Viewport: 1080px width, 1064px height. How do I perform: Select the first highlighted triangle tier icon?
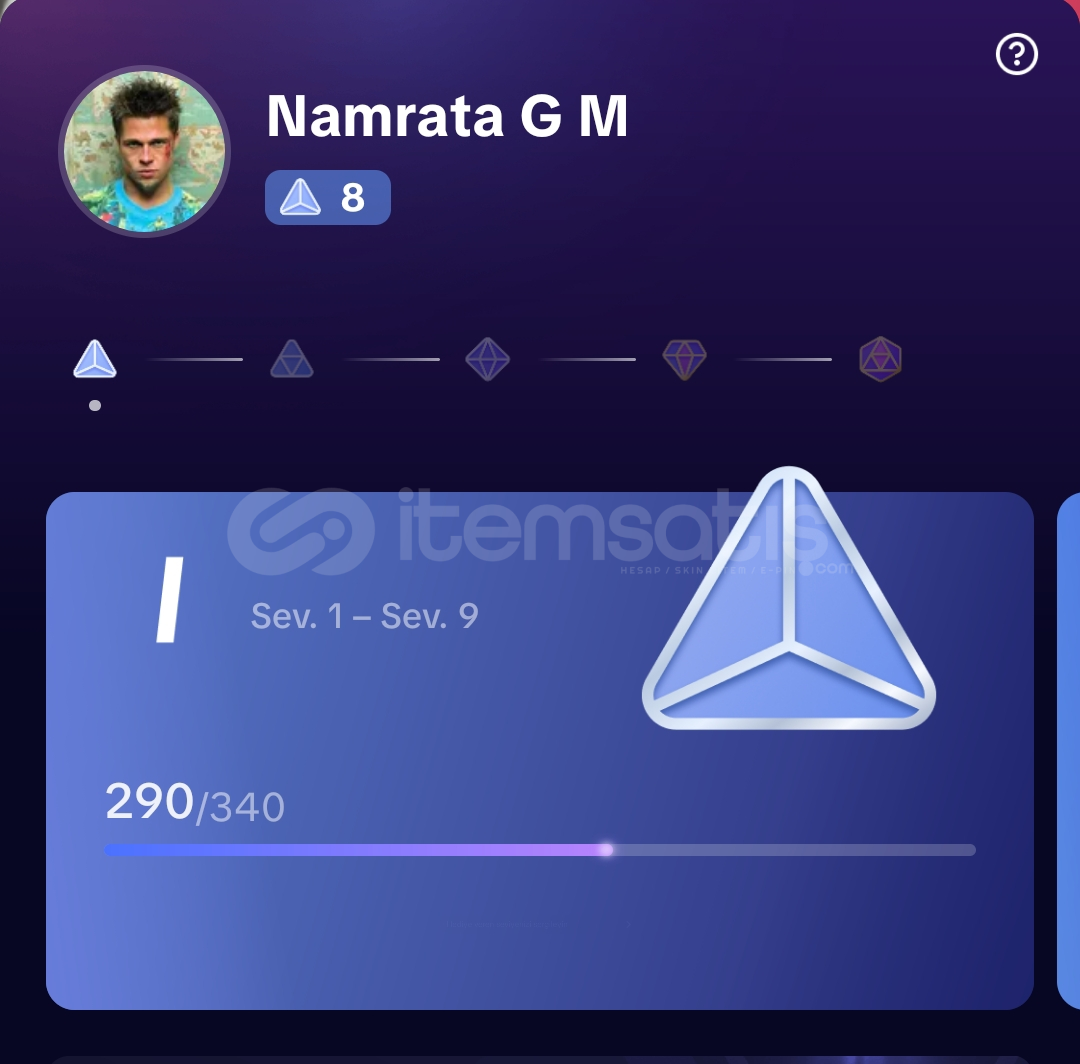coord(95,359)
